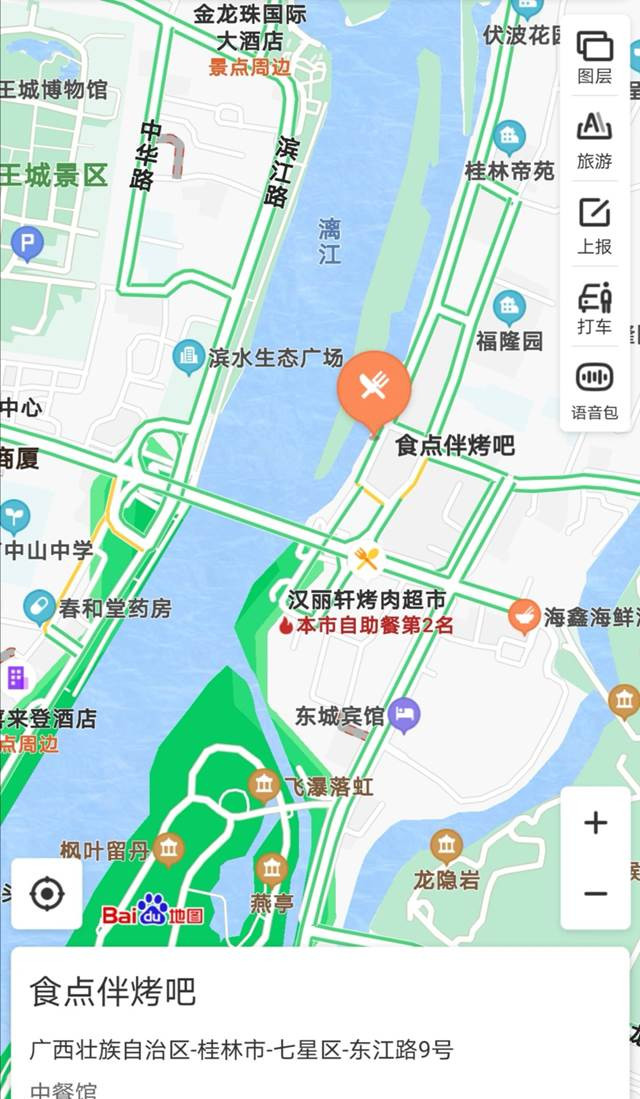640x1099 pixels.
Task: Tap 上报 to report an issue
Action: 594,226
